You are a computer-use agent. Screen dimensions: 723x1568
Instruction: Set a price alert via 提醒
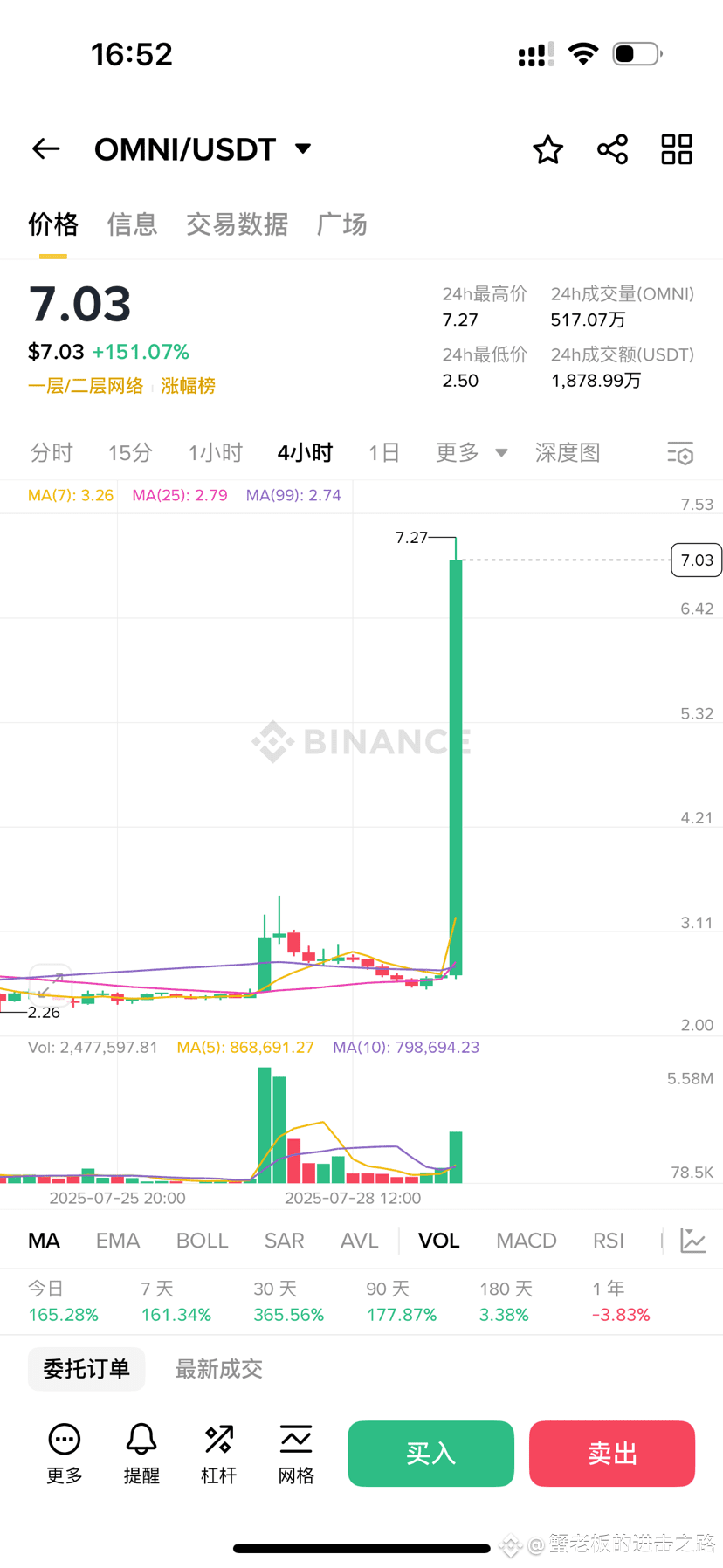click(x=141, y=1454)
